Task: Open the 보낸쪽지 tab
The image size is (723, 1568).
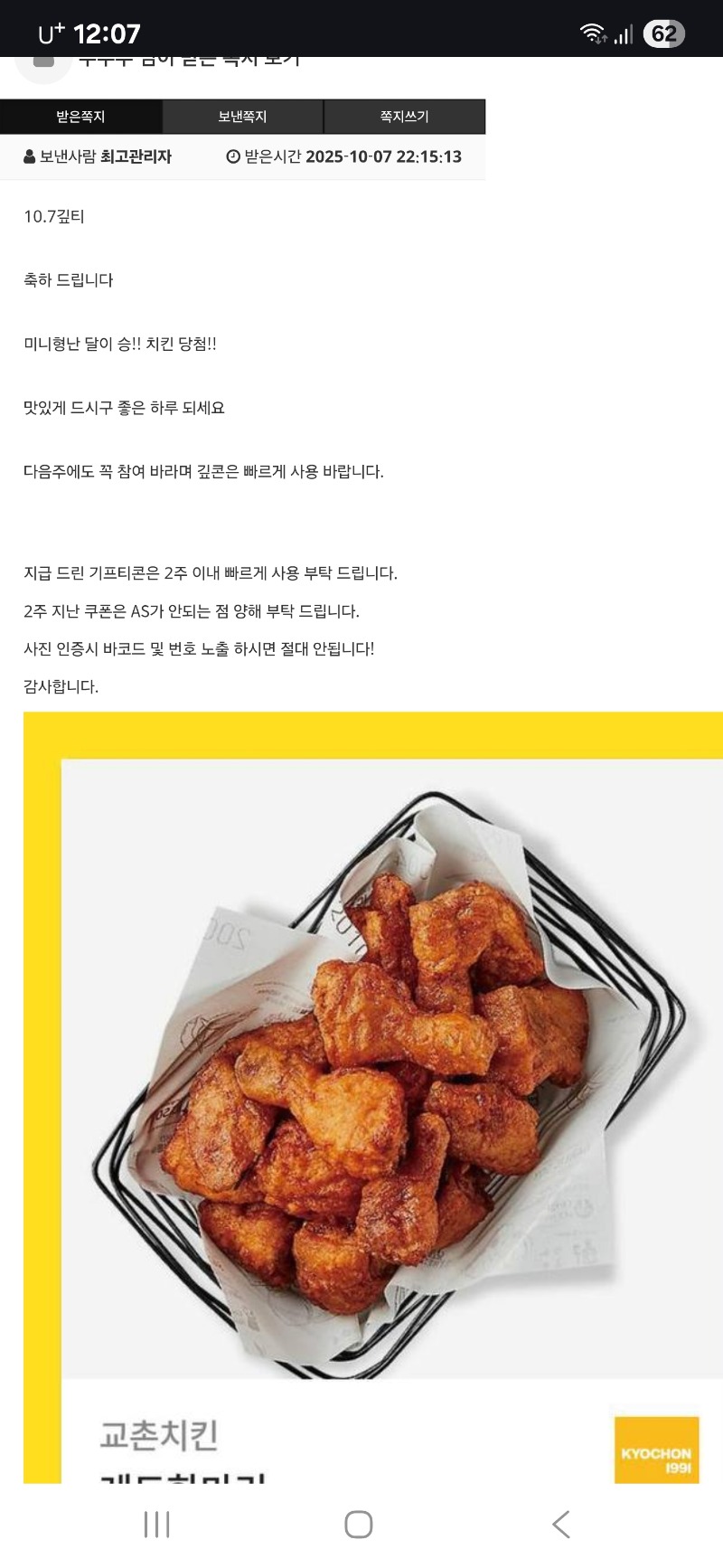Action: pyautogui.click(x=242, y=117)
